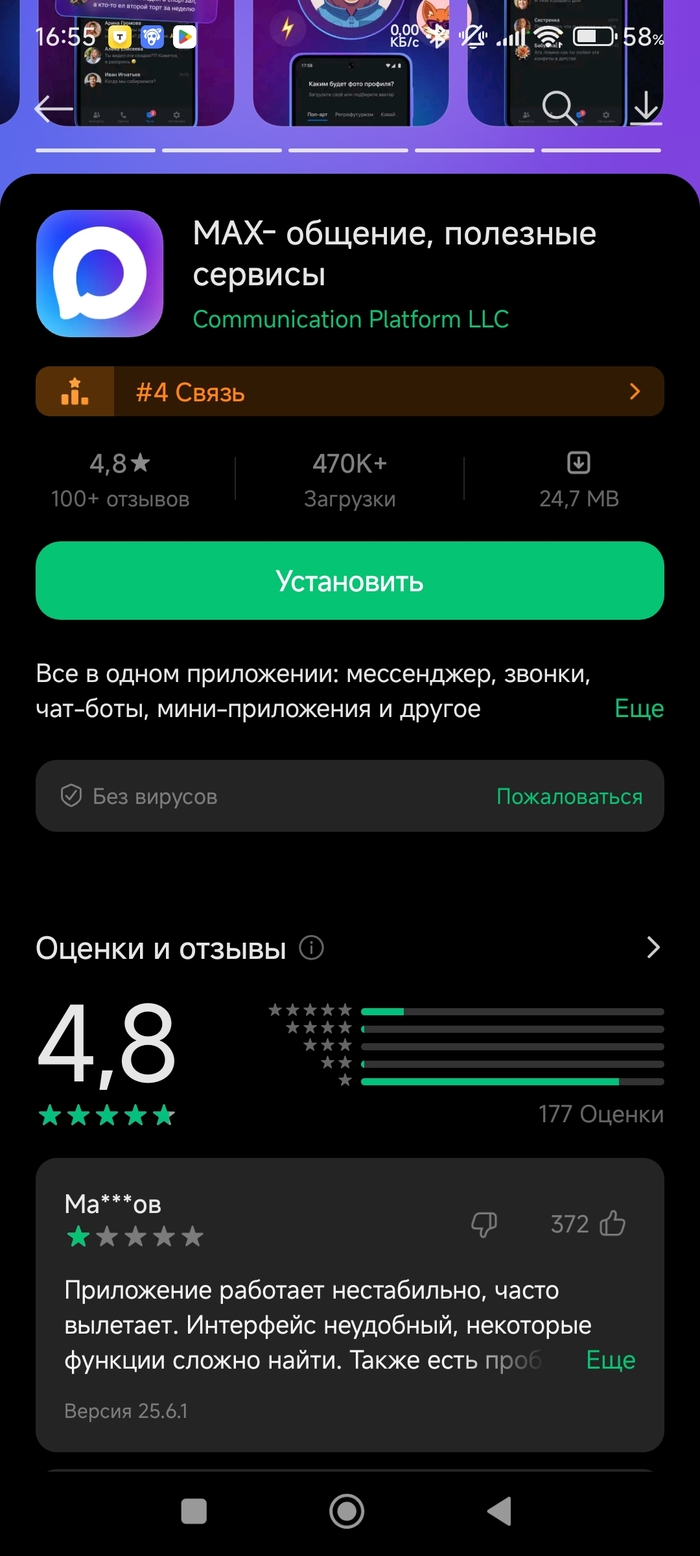Tap Пожаловаться to report the app
The image size is (700, 1556).
point(569,797)
